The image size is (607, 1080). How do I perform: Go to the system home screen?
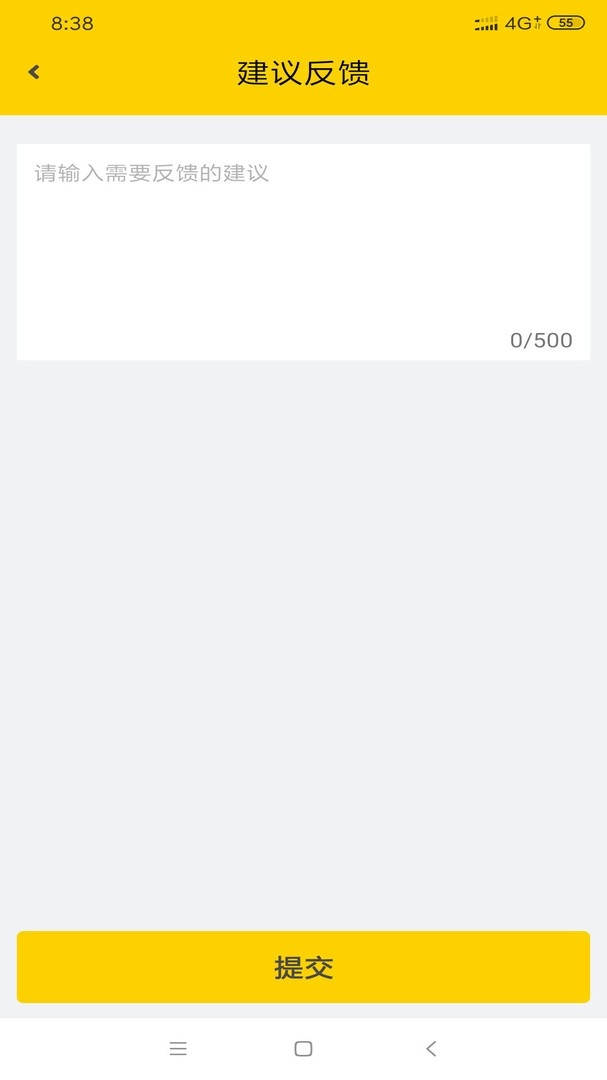point(303,1049)
